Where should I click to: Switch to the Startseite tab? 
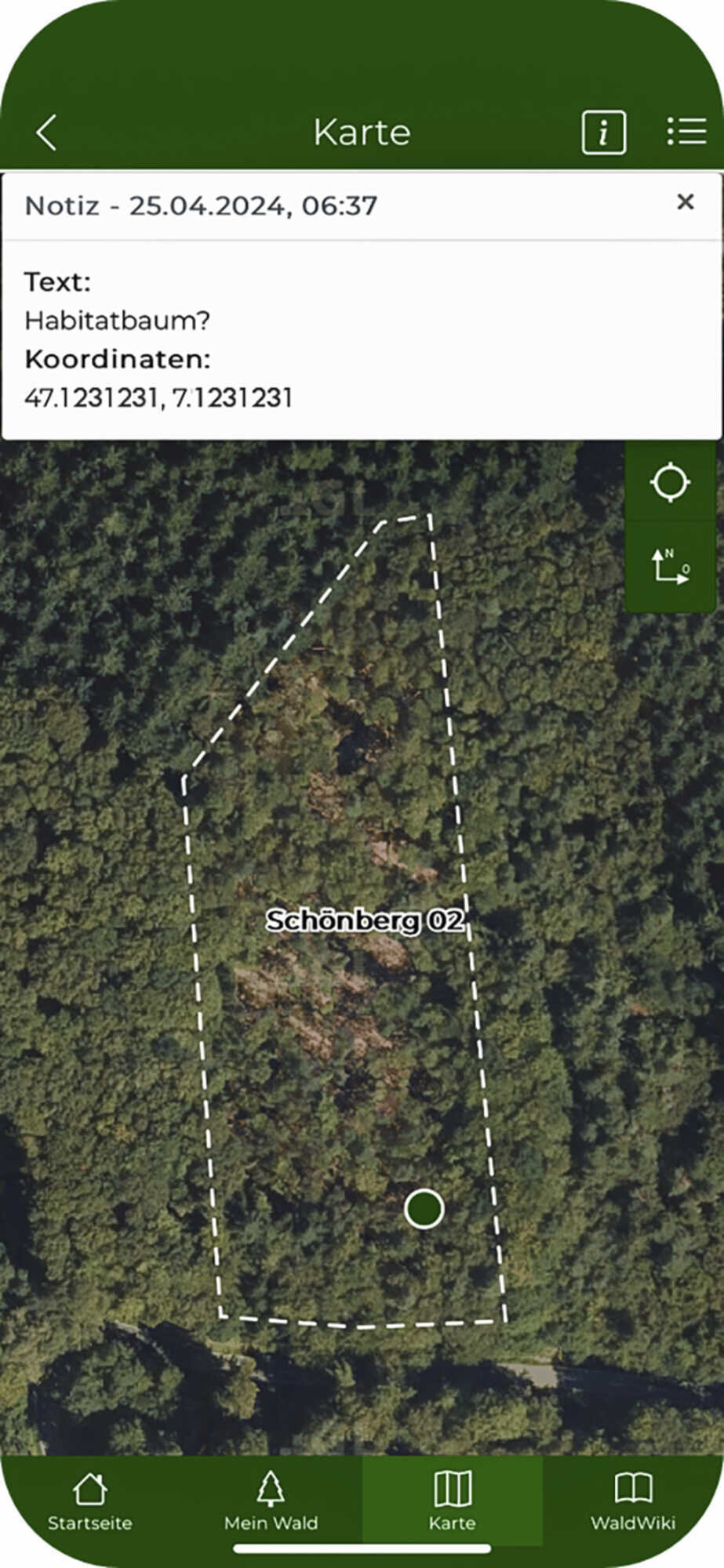[90, 1501]
